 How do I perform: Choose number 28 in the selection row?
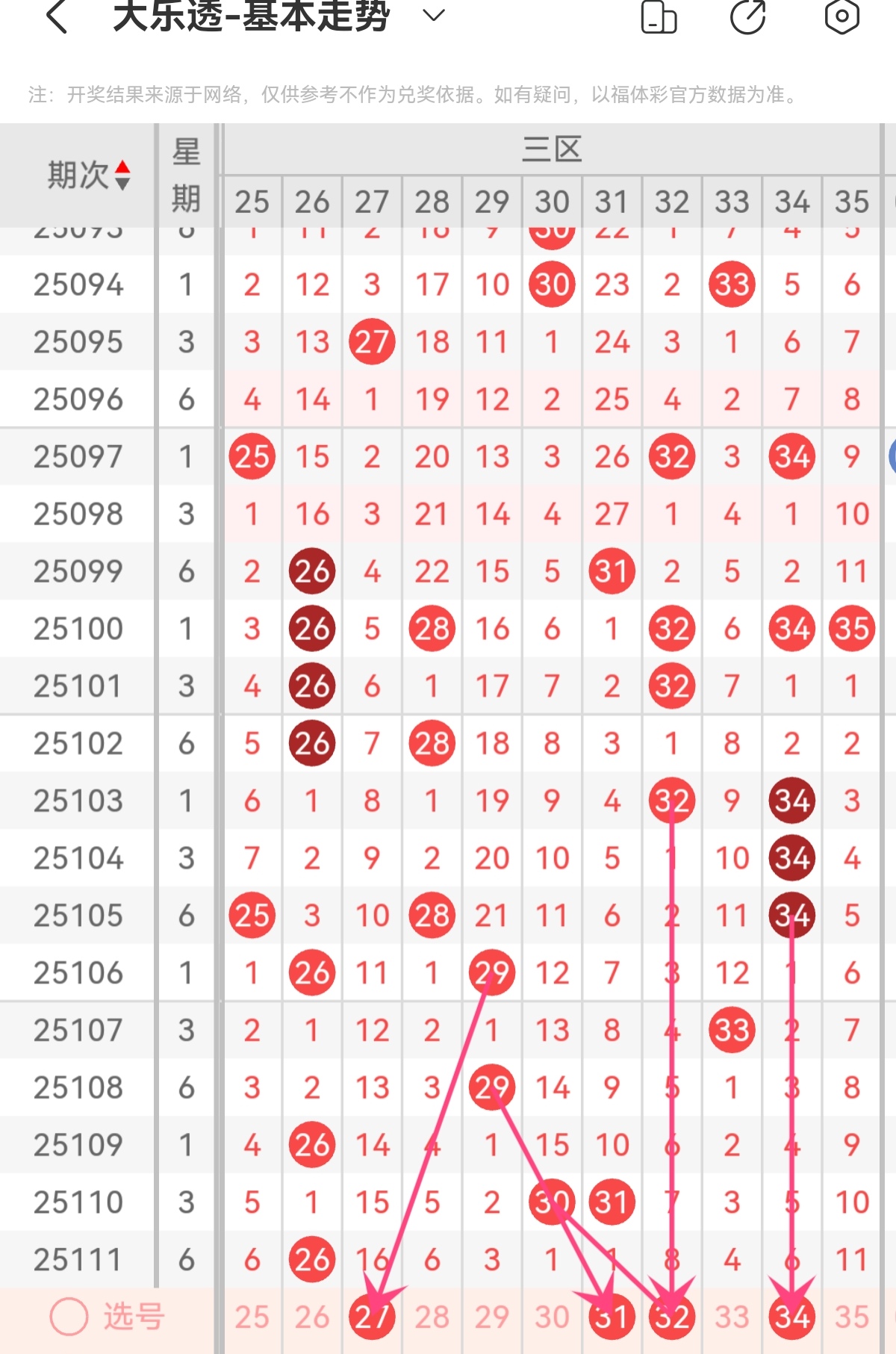tap(432, 1317)
